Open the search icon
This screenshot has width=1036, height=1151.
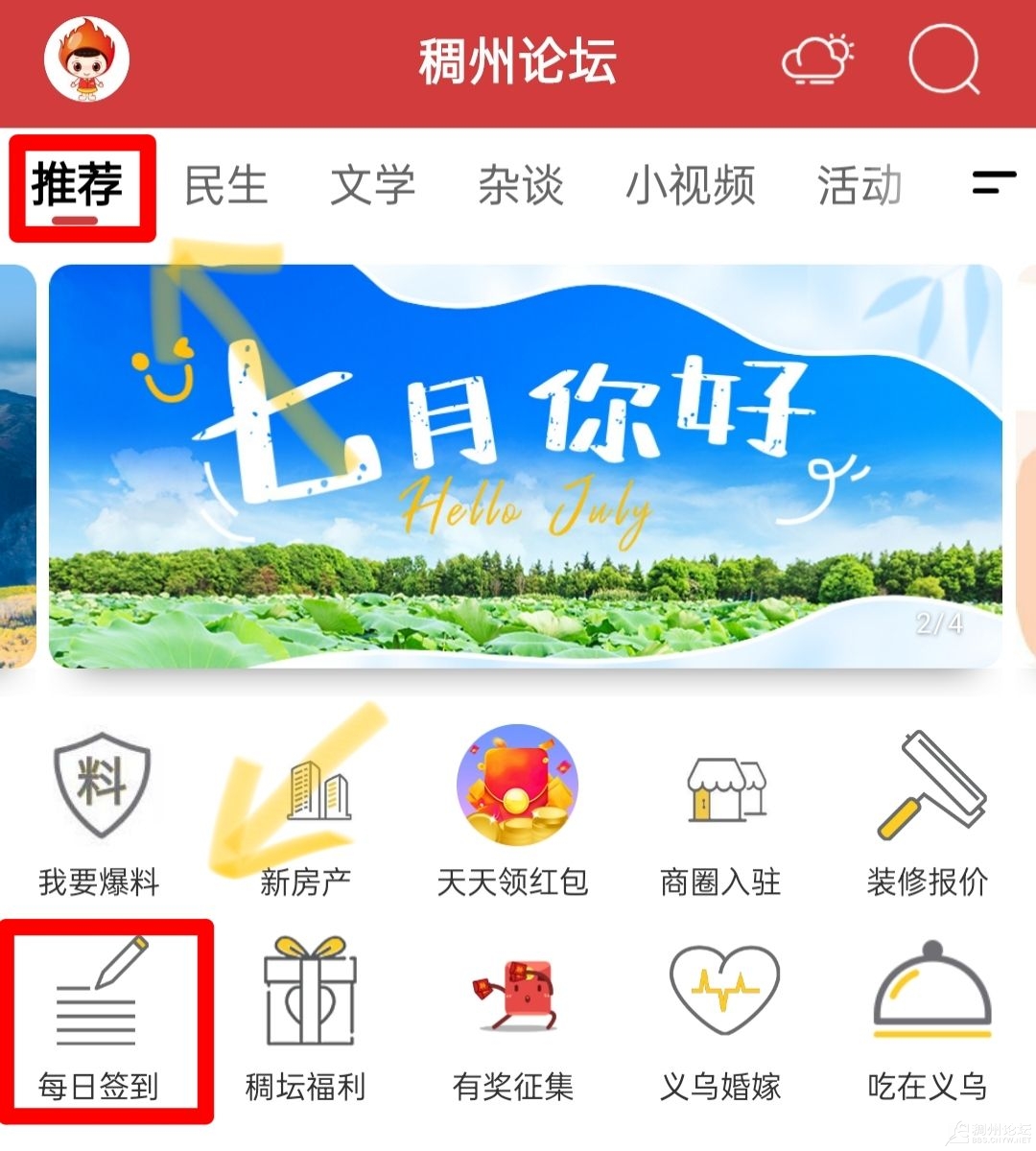pos(943,59)
